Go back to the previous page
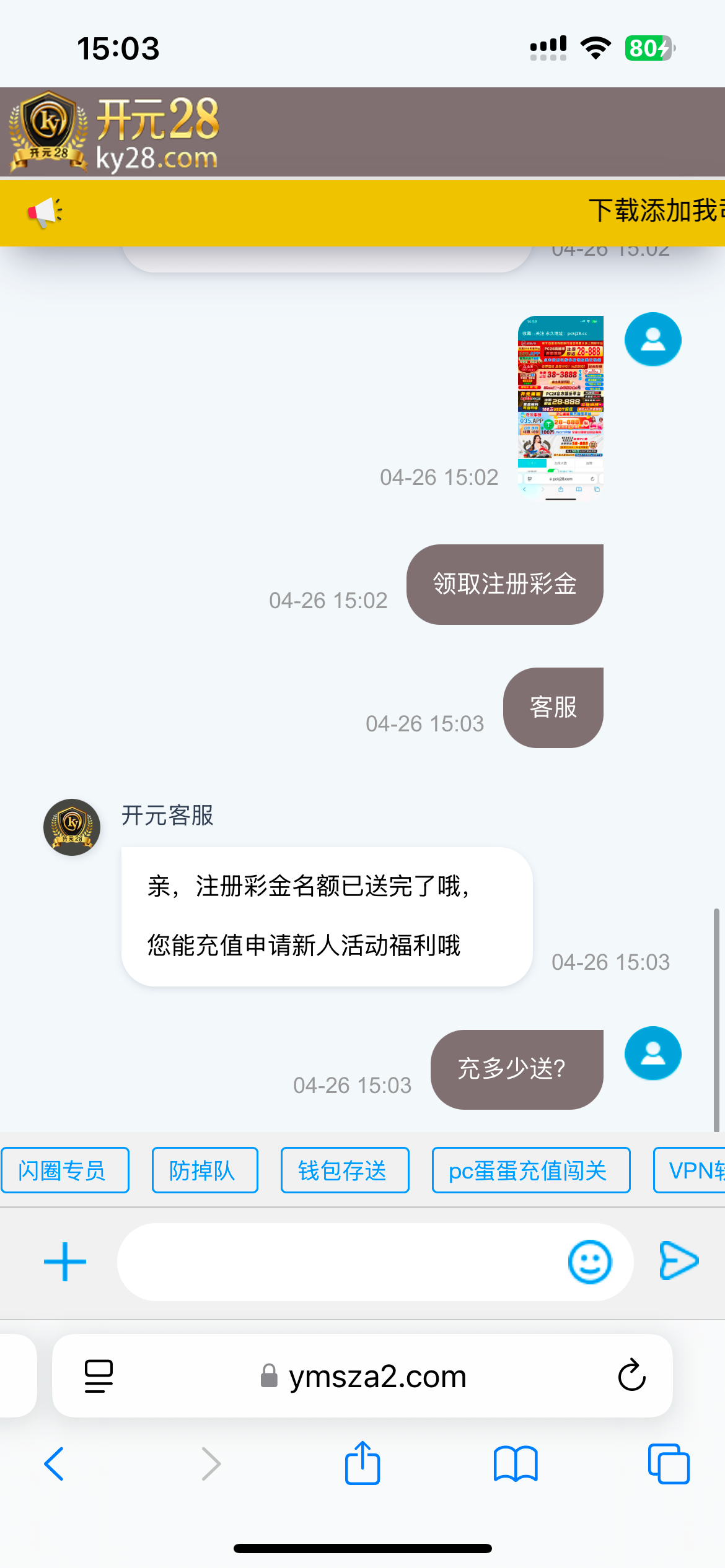725x1568 pixels. pyautogui.click(x=55, y=1464)
